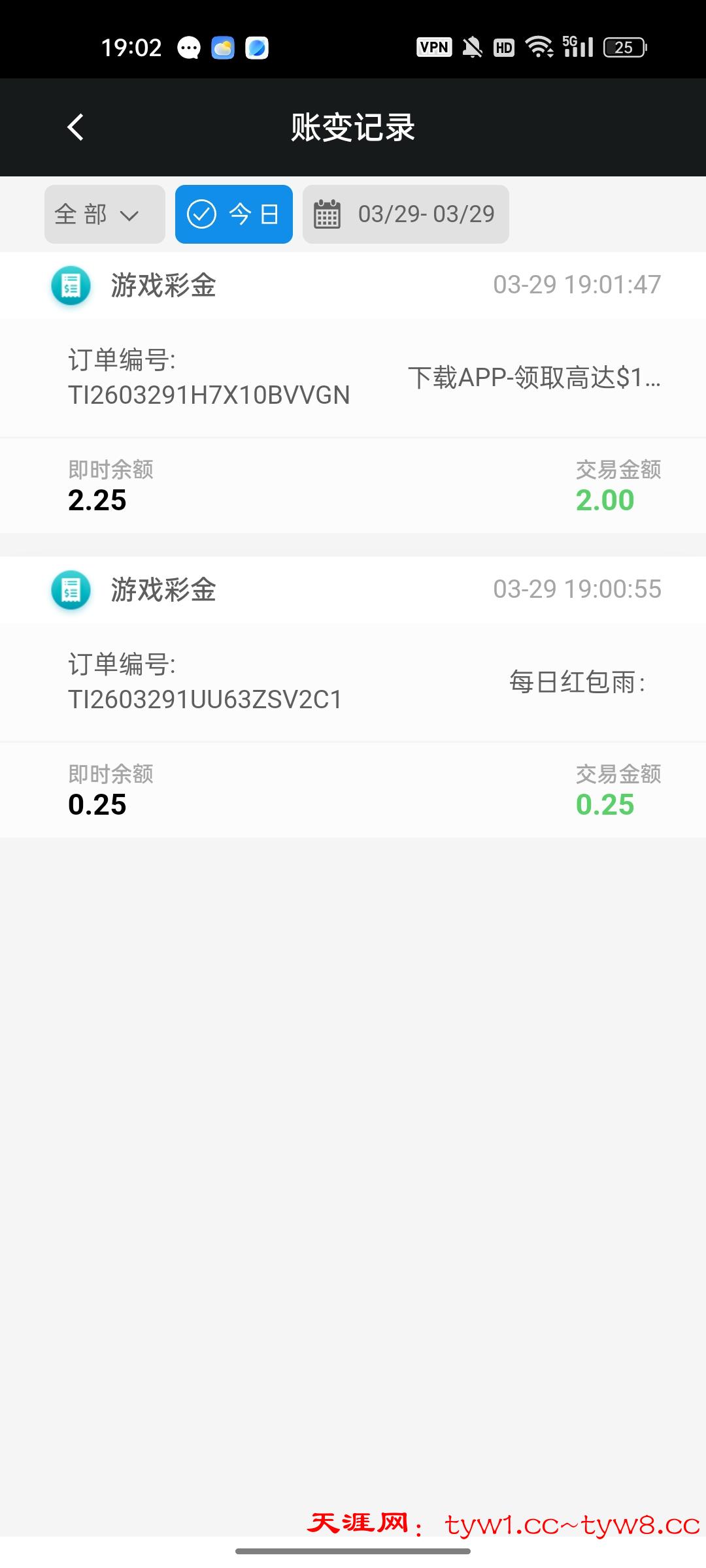Tap the battery indicator showing 25
This screenshot has width=706, height=1568.
(623, 47)
